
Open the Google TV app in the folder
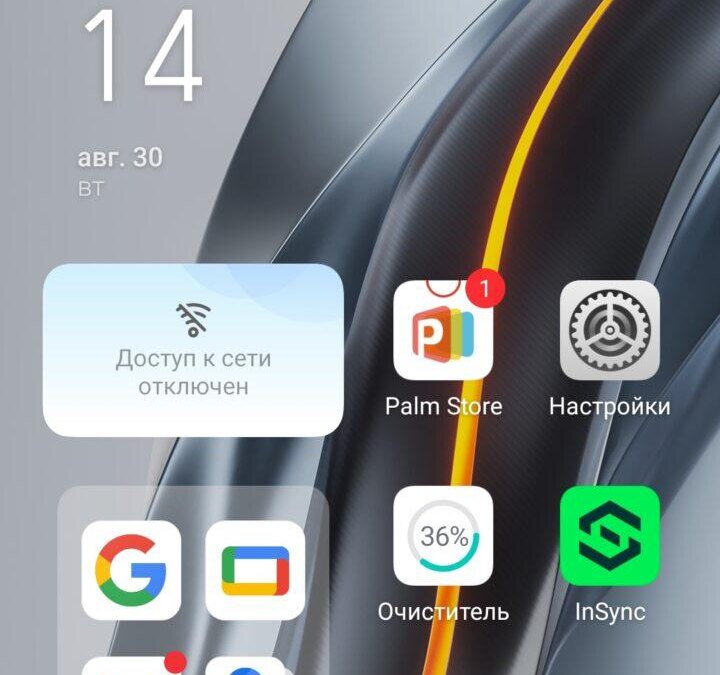pyautogui.click(x=255, y=570)
